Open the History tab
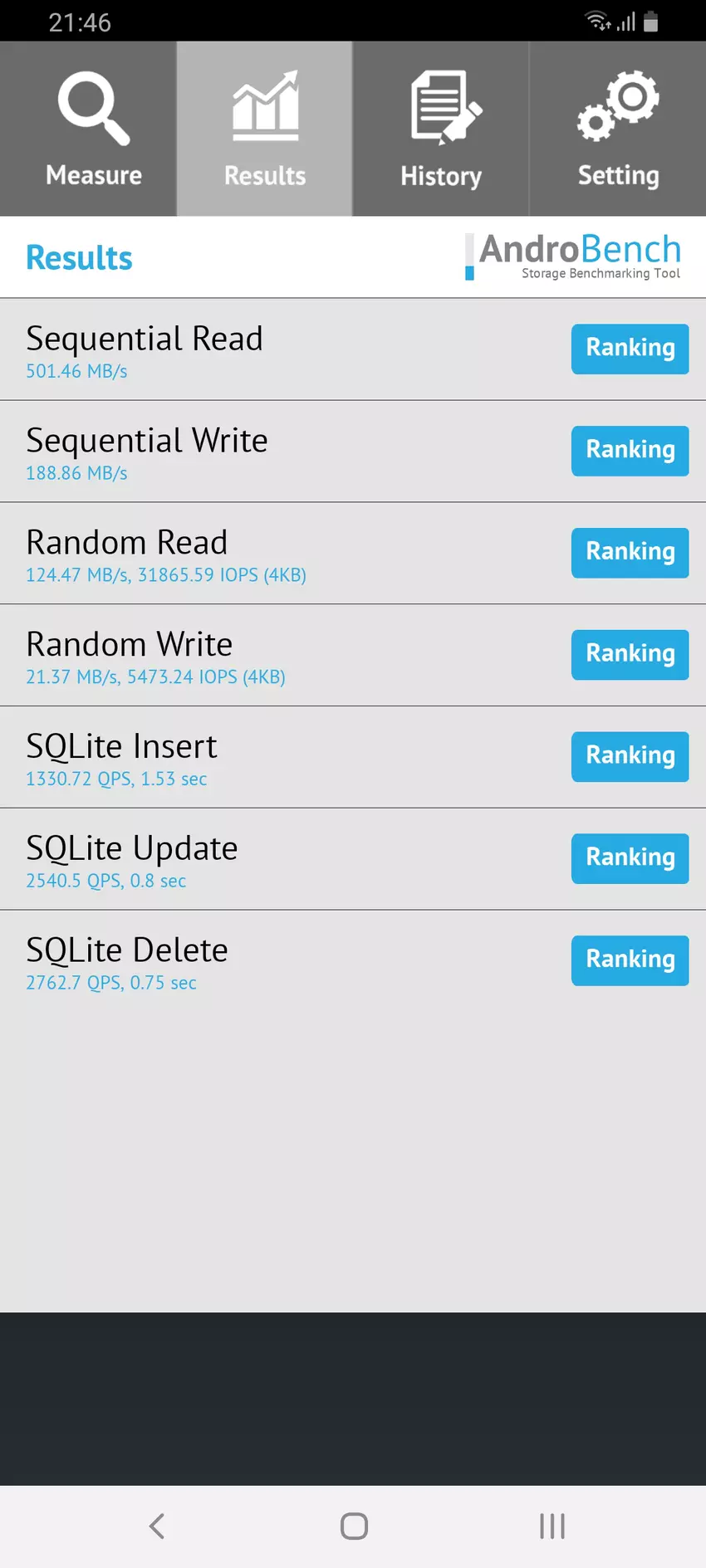706x1568 pixels. [440, 129]
